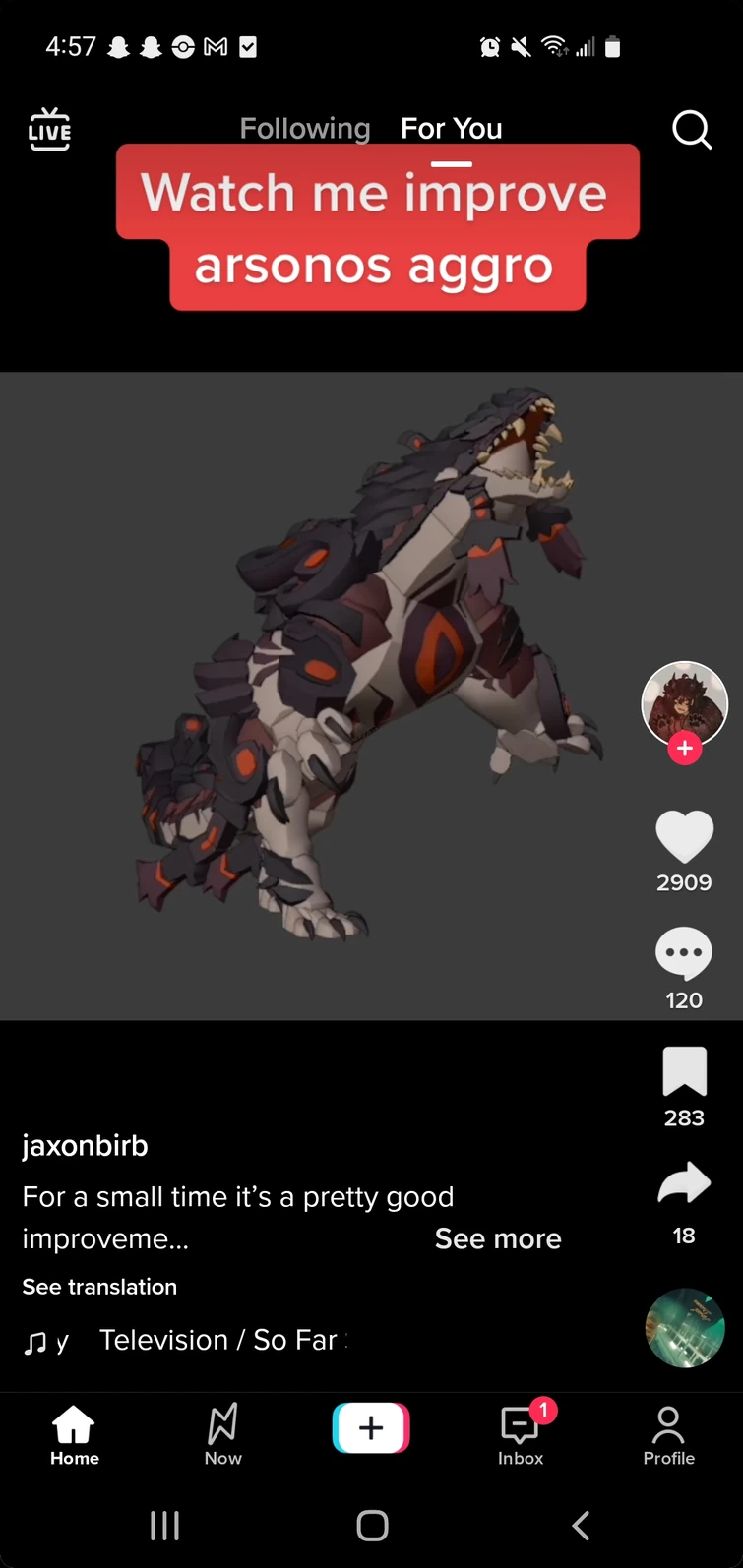This screenshot has width=743, height=1568.
Task: Share this video via arrow icon
Action: point(684,1183)
